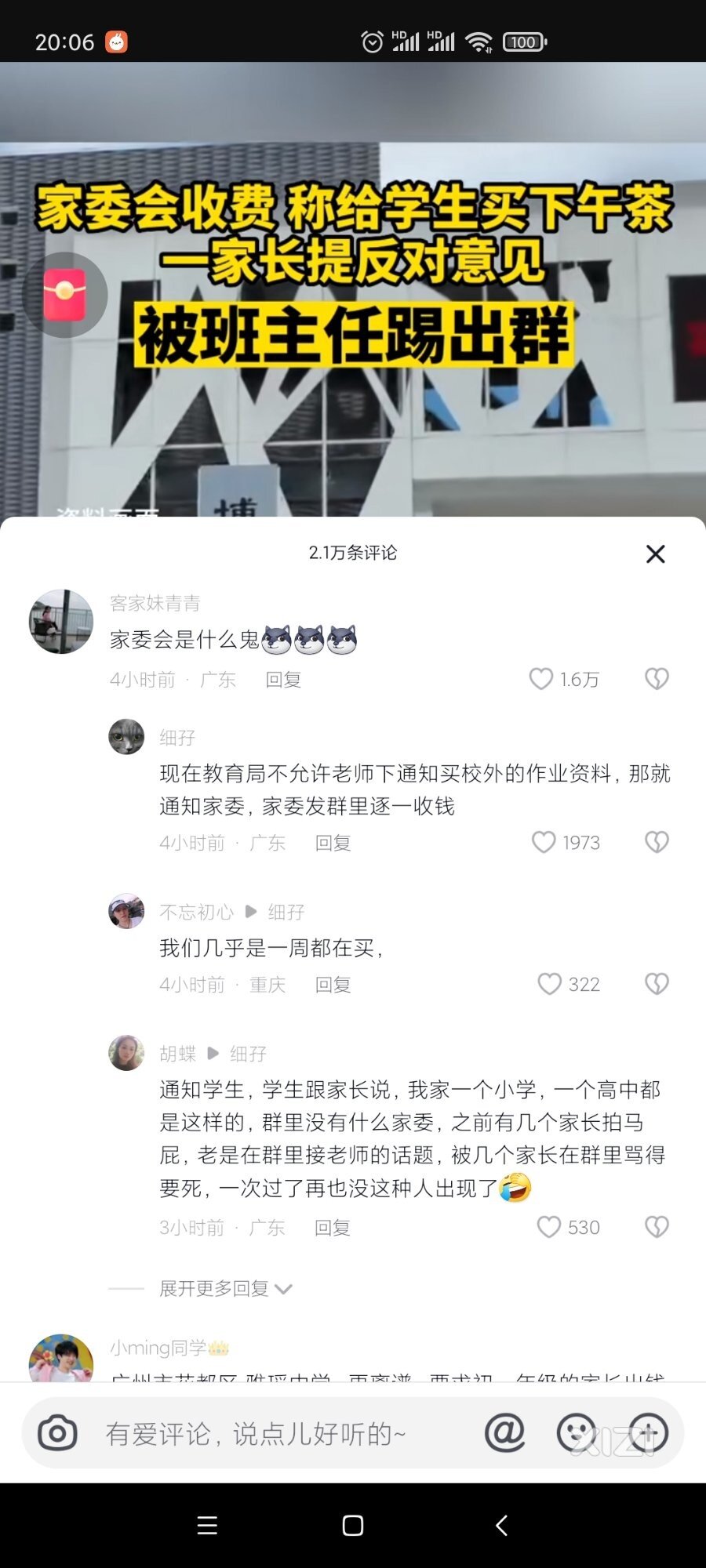
Task: Open 客家妹青青's profile avatar
Action: tap(60, 622)
